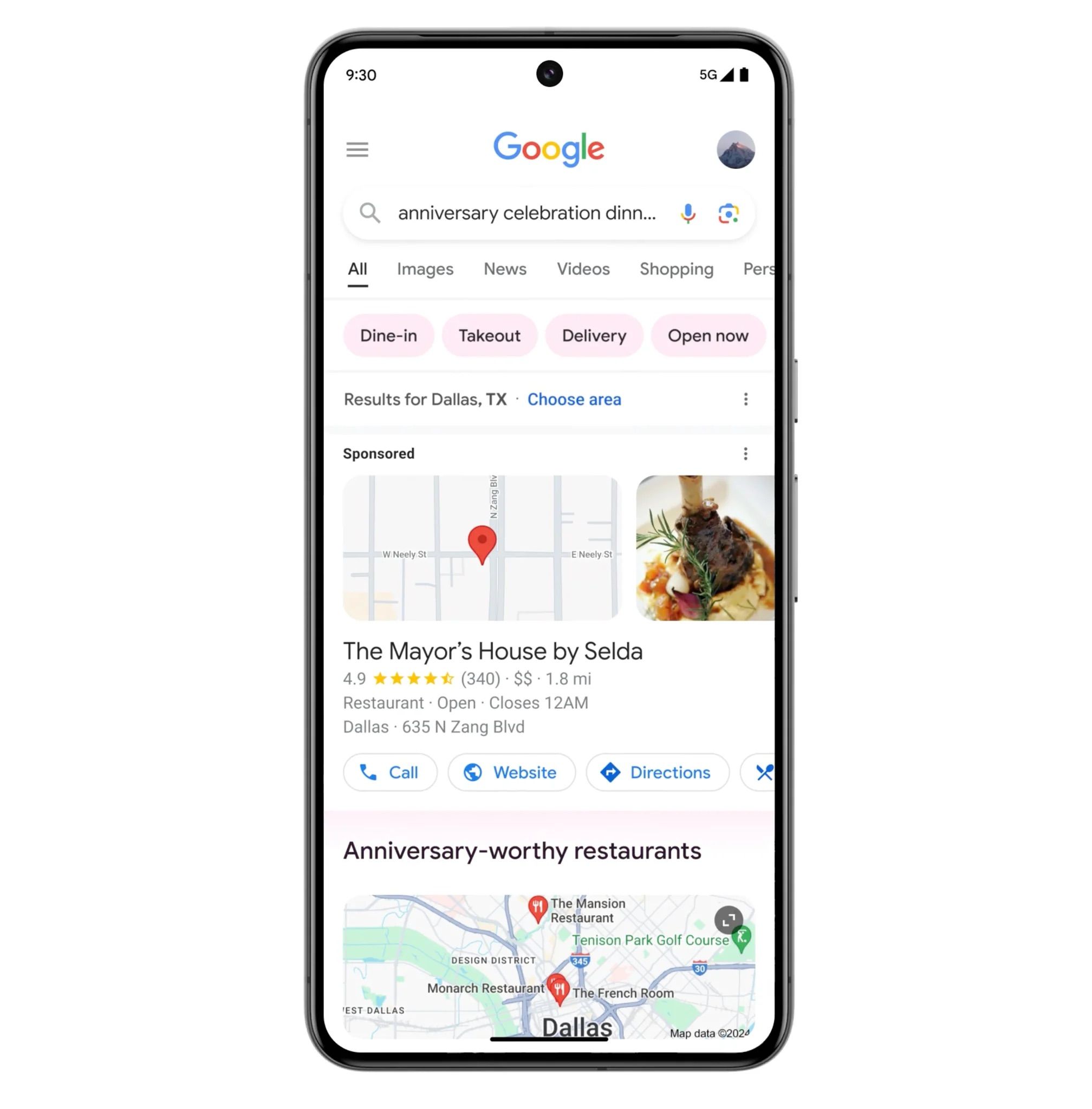Screen dimensions: 1092x1109
Task: Tap the search box with anniversary query
Action: 526,213
